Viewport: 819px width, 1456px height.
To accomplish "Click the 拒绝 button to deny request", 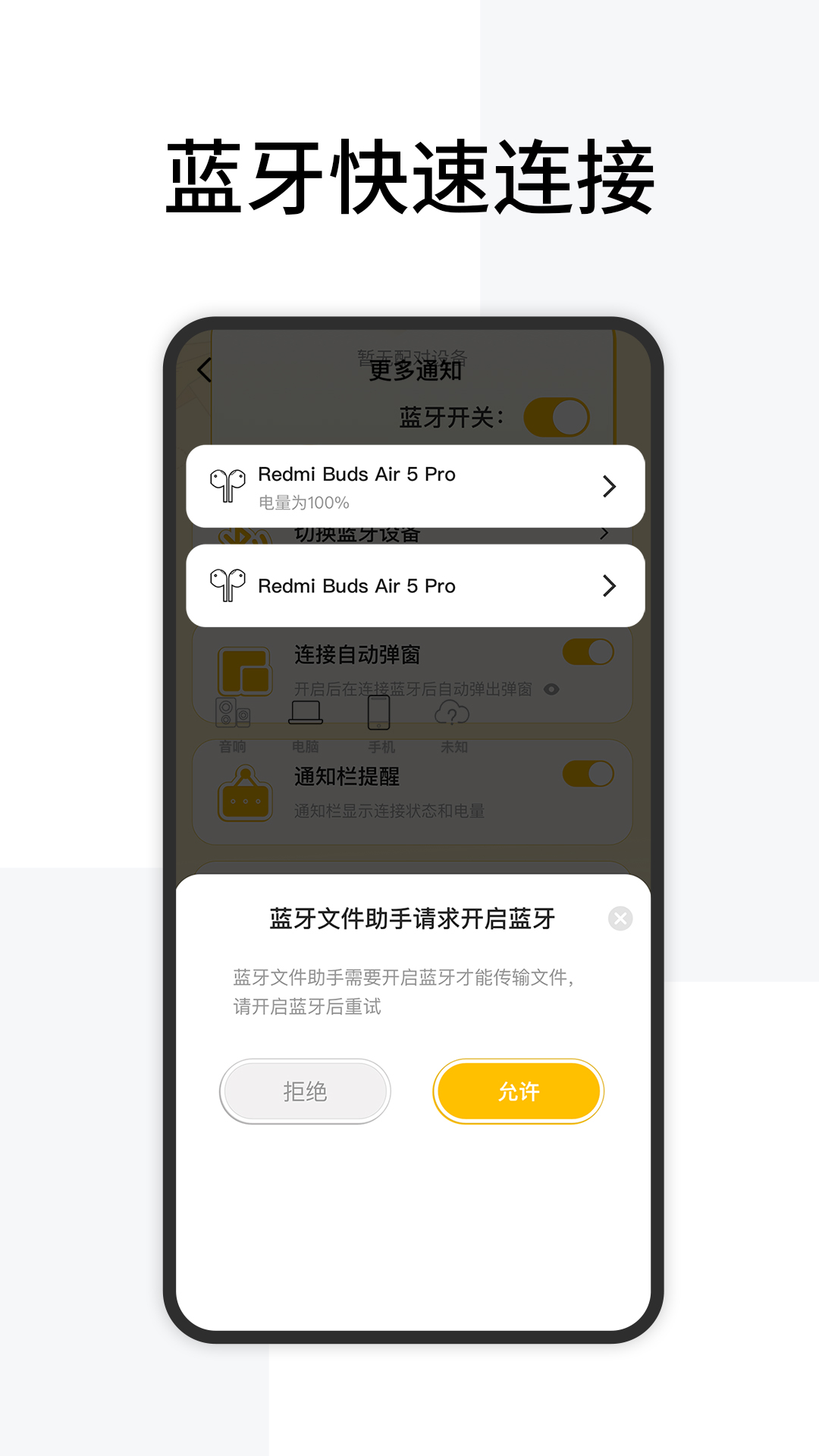I will 306,1092.
